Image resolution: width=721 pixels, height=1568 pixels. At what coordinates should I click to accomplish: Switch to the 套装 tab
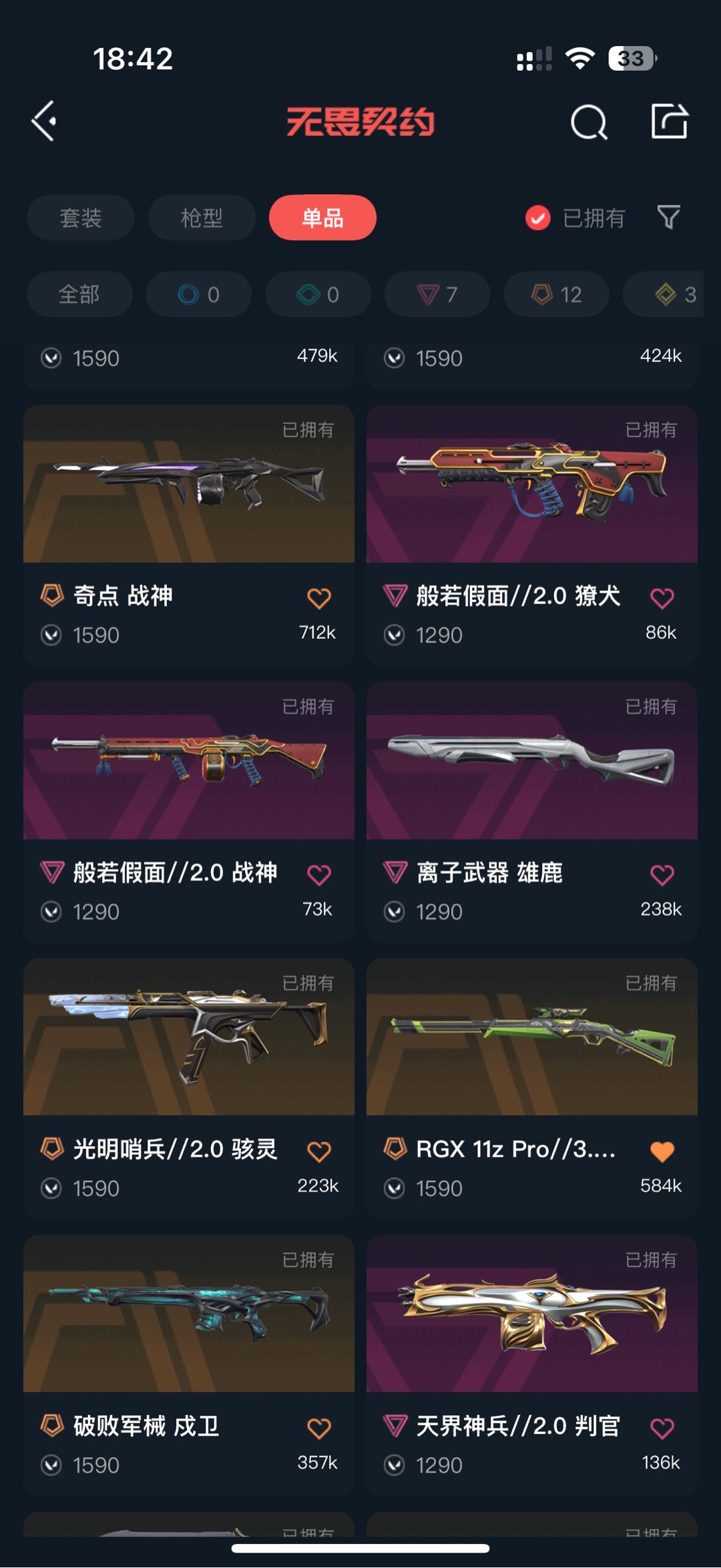(x=81, y=218)
